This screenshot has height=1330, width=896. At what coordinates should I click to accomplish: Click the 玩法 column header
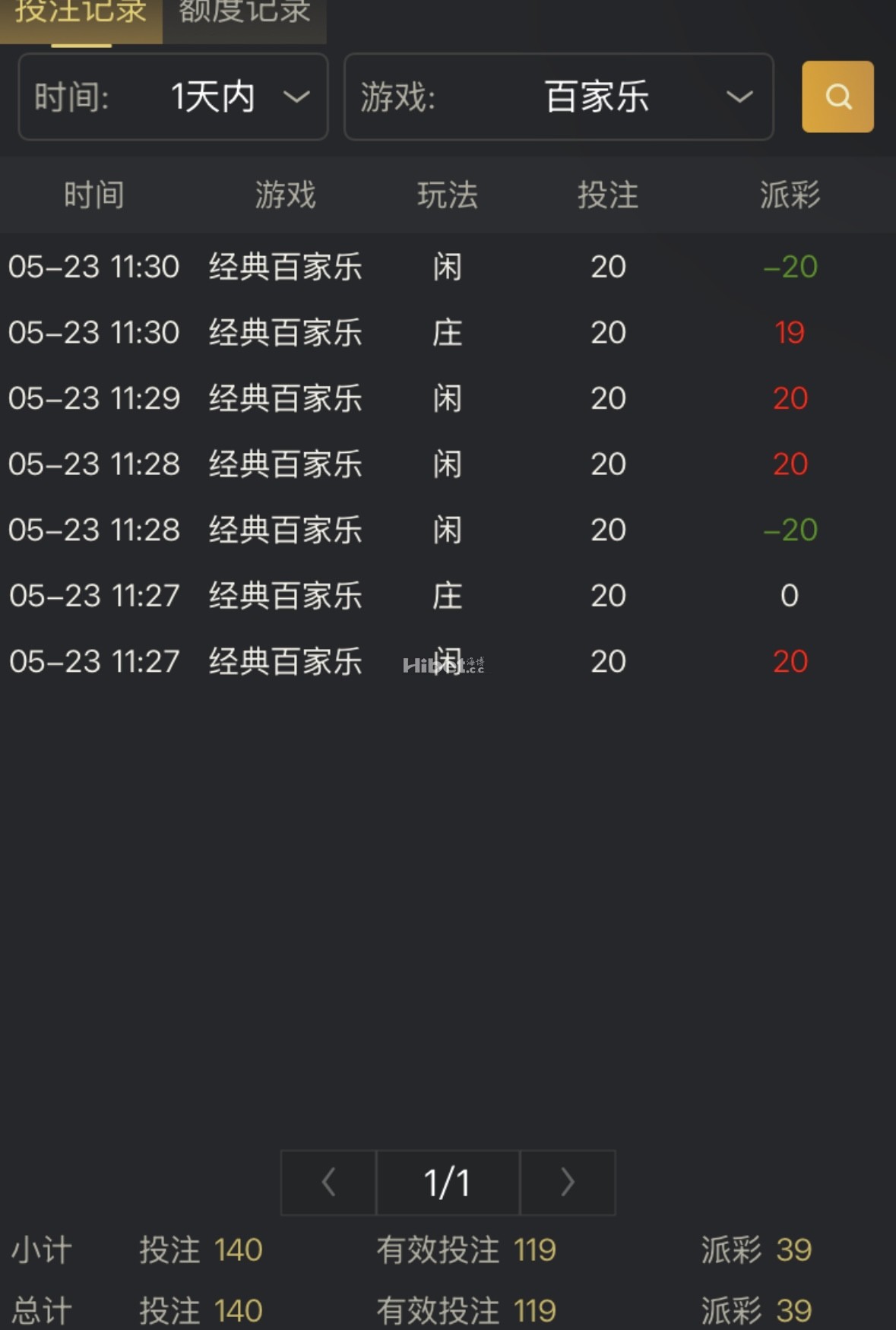[x=448, y=195]
